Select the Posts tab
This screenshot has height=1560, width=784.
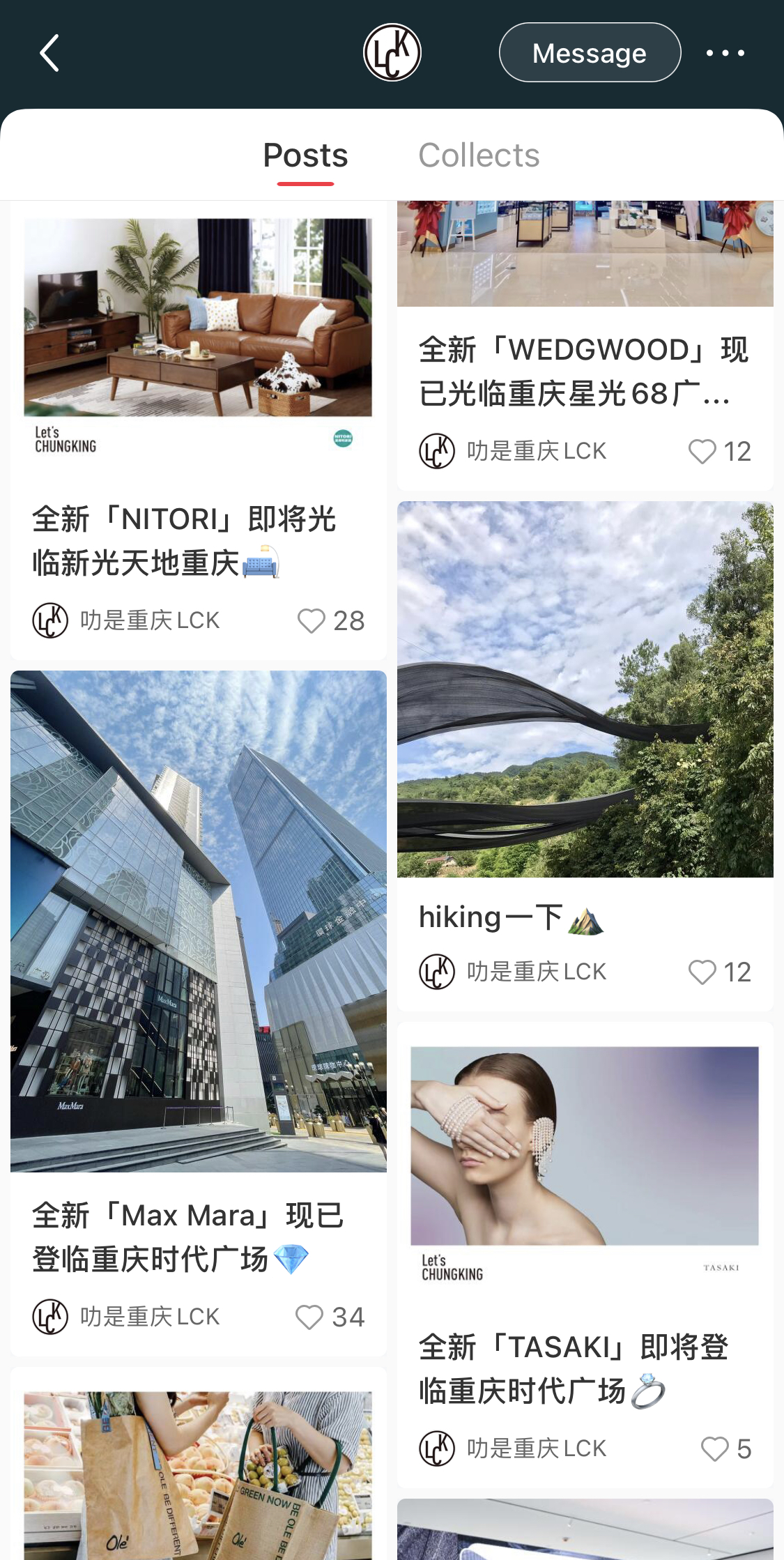305,155
